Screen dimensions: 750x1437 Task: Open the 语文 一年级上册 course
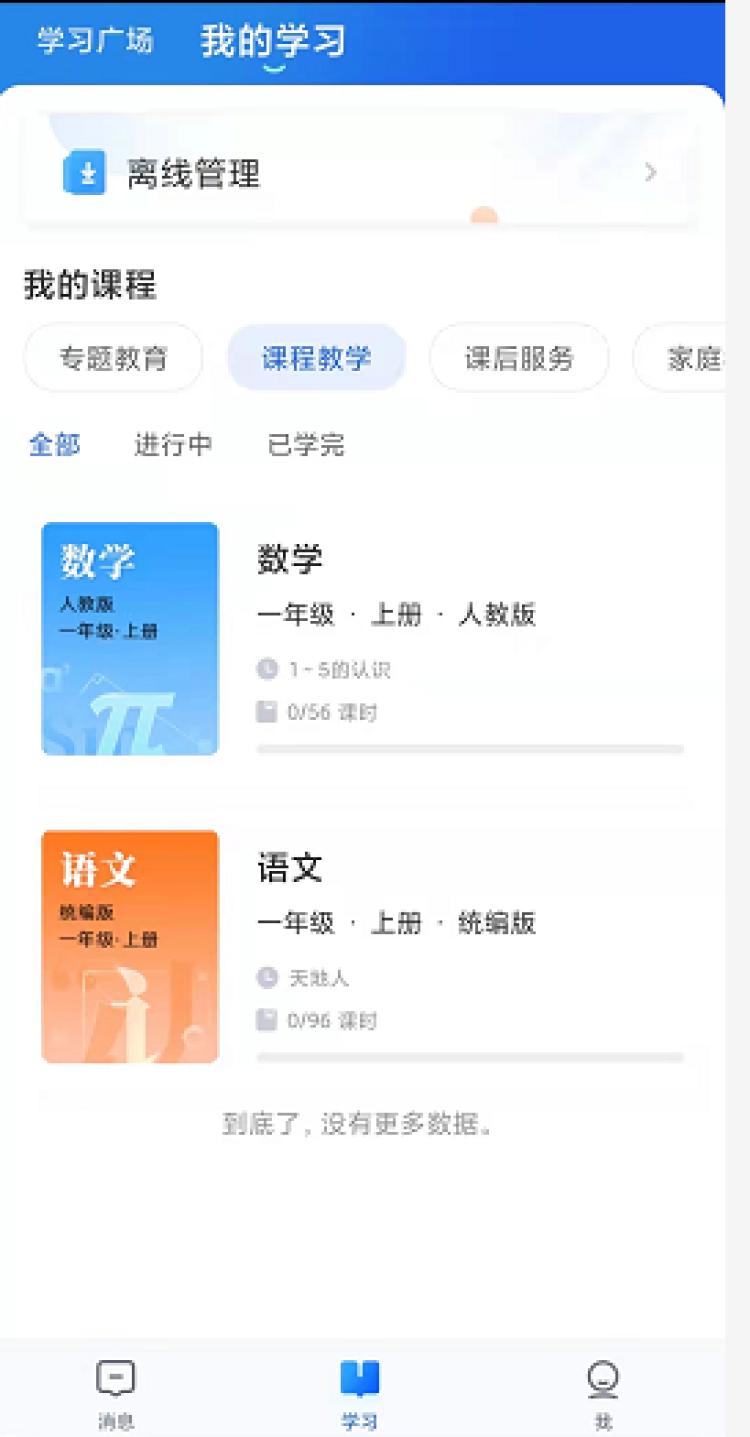[362, 947]
